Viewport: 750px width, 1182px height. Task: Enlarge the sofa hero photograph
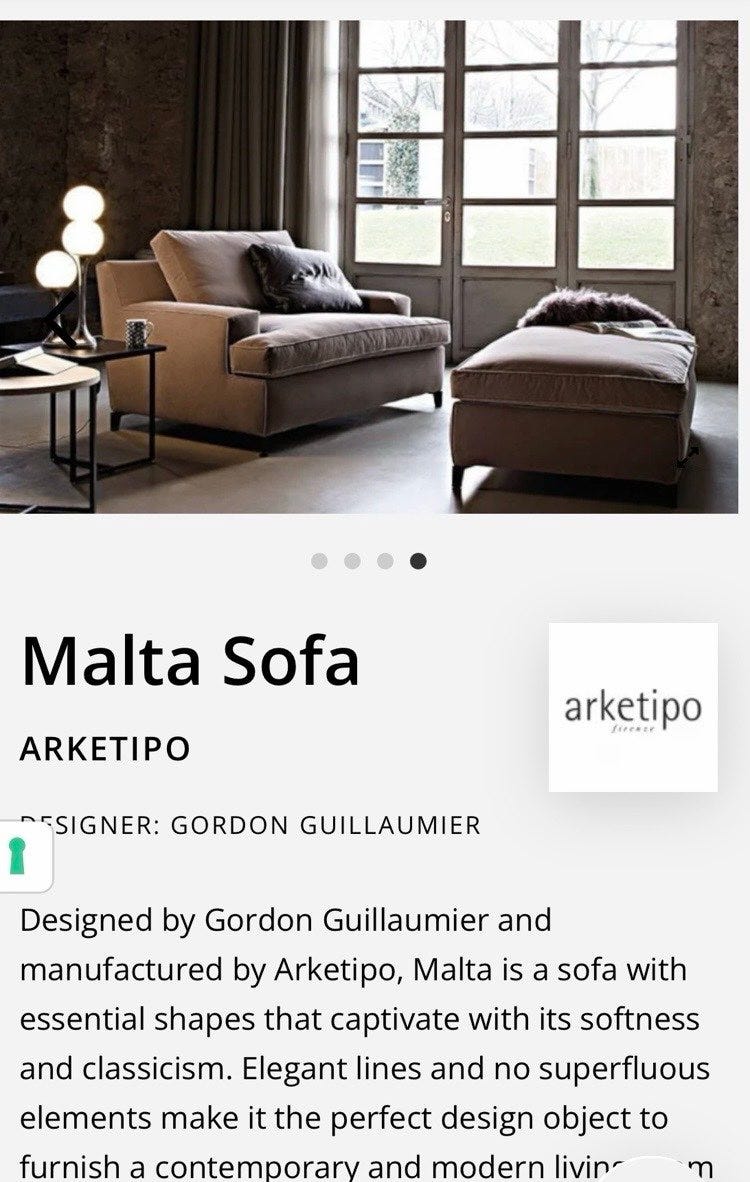(375, 260)
